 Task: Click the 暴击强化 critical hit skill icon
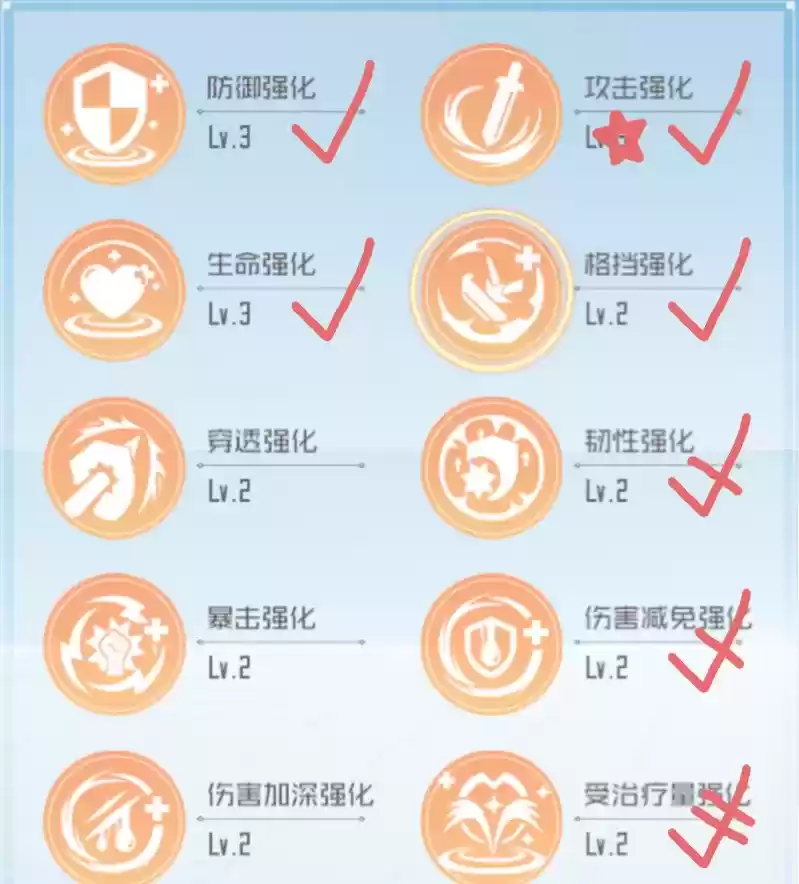tap(115, 645)
